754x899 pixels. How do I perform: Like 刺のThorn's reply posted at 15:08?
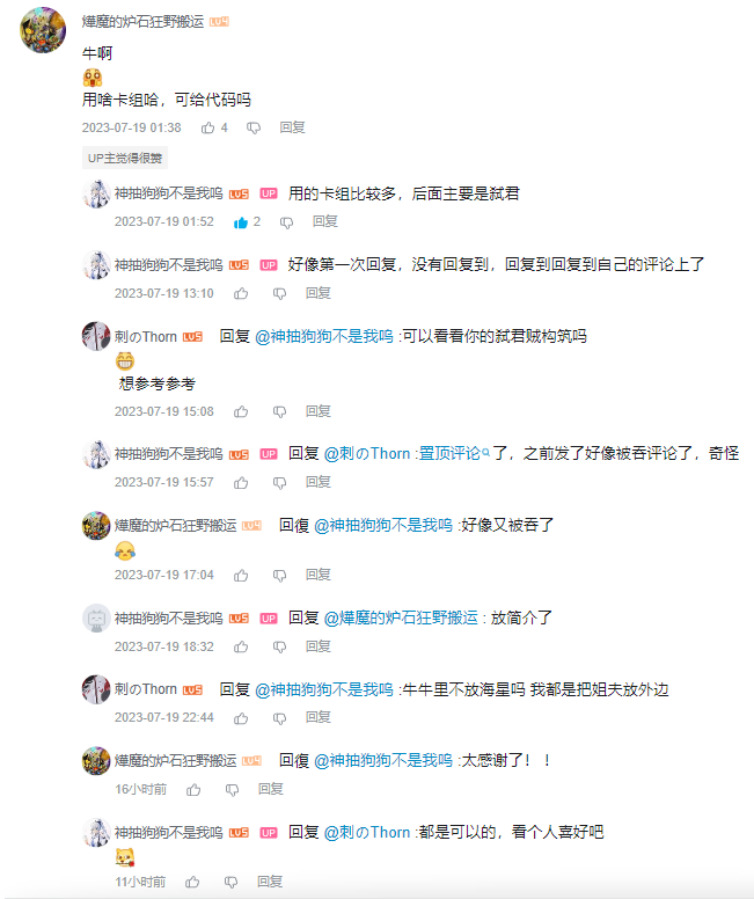tap(240, 411)
